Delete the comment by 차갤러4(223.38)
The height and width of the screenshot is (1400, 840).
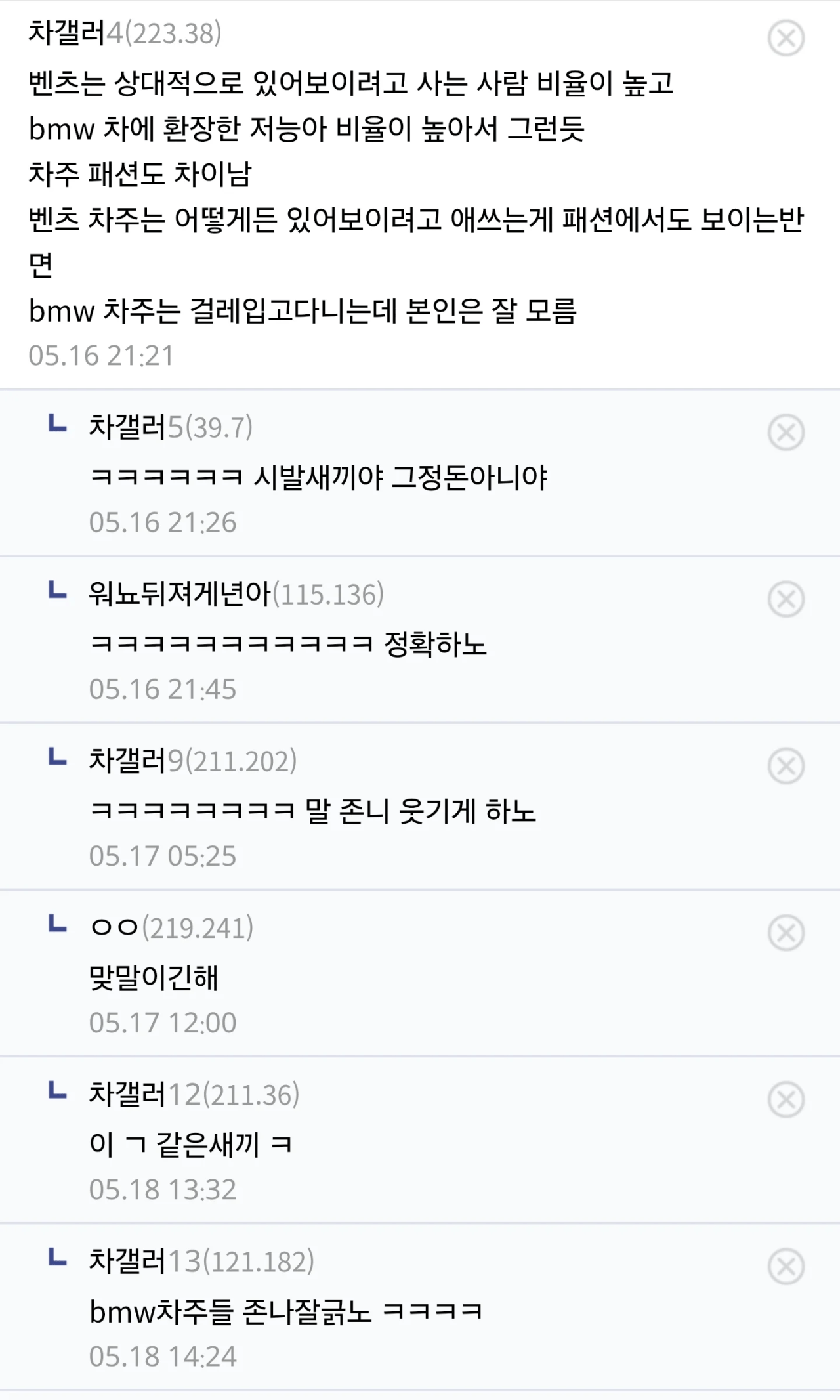coord(786,38)
